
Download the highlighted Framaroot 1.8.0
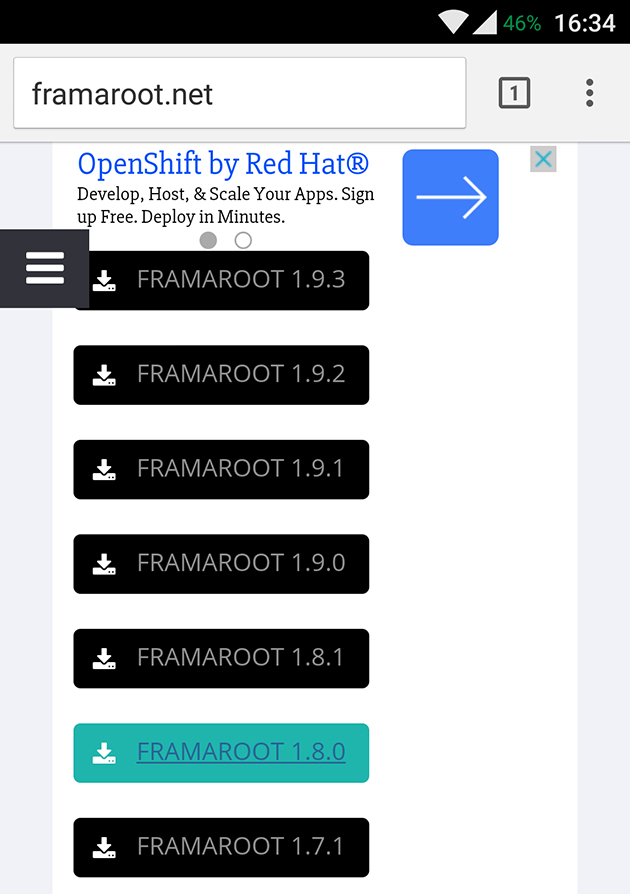click(x=221, y=752)
